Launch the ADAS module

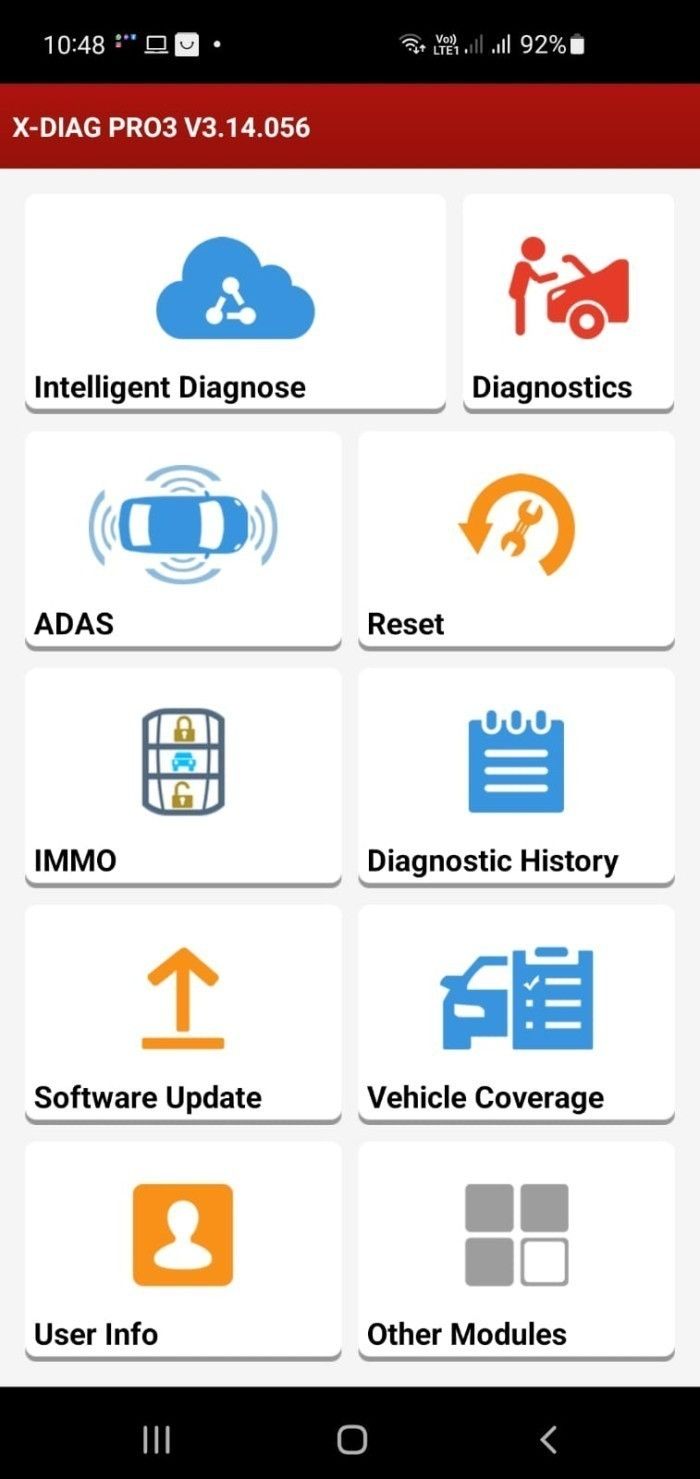point(183,539)
